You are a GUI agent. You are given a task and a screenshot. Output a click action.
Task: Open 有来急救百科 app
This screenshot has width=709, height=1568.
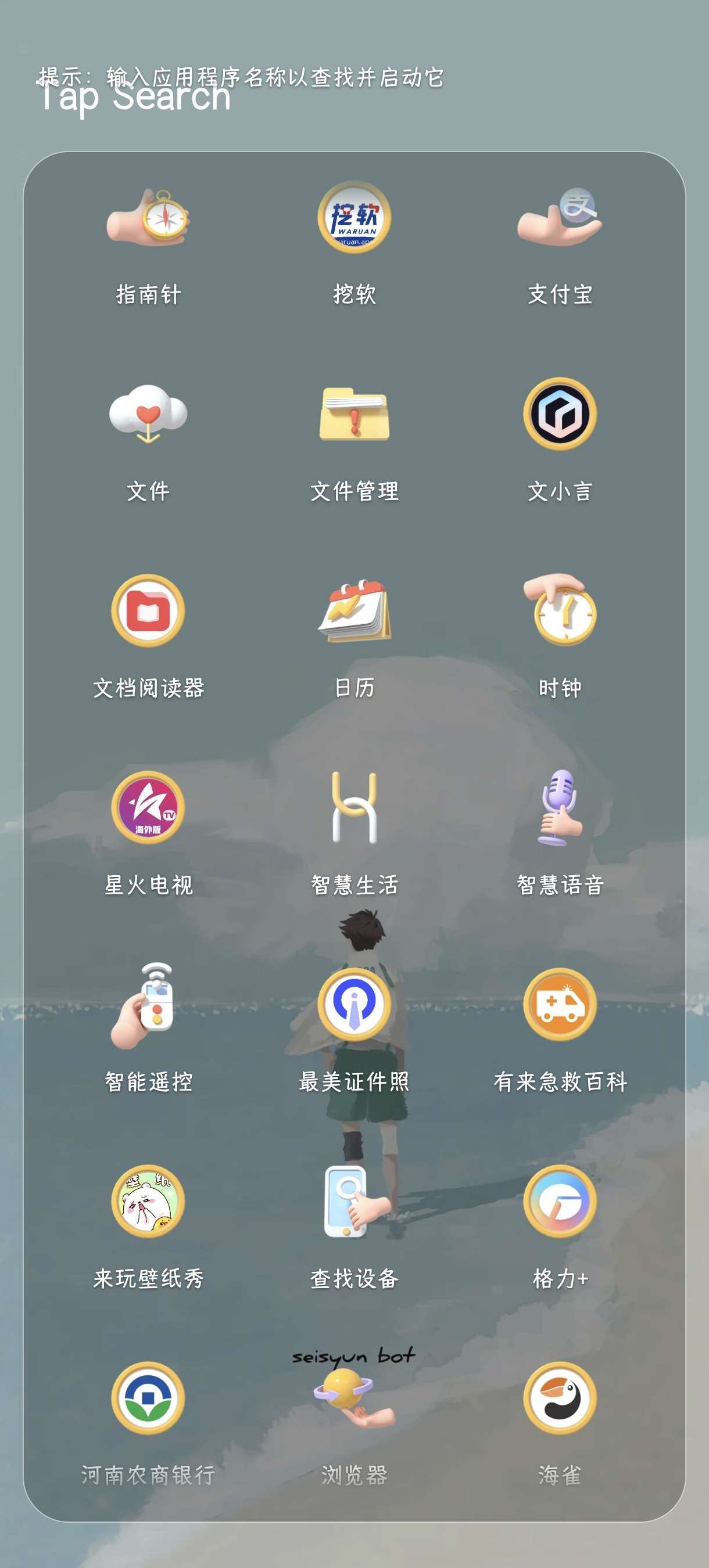tap(560, 1004)
